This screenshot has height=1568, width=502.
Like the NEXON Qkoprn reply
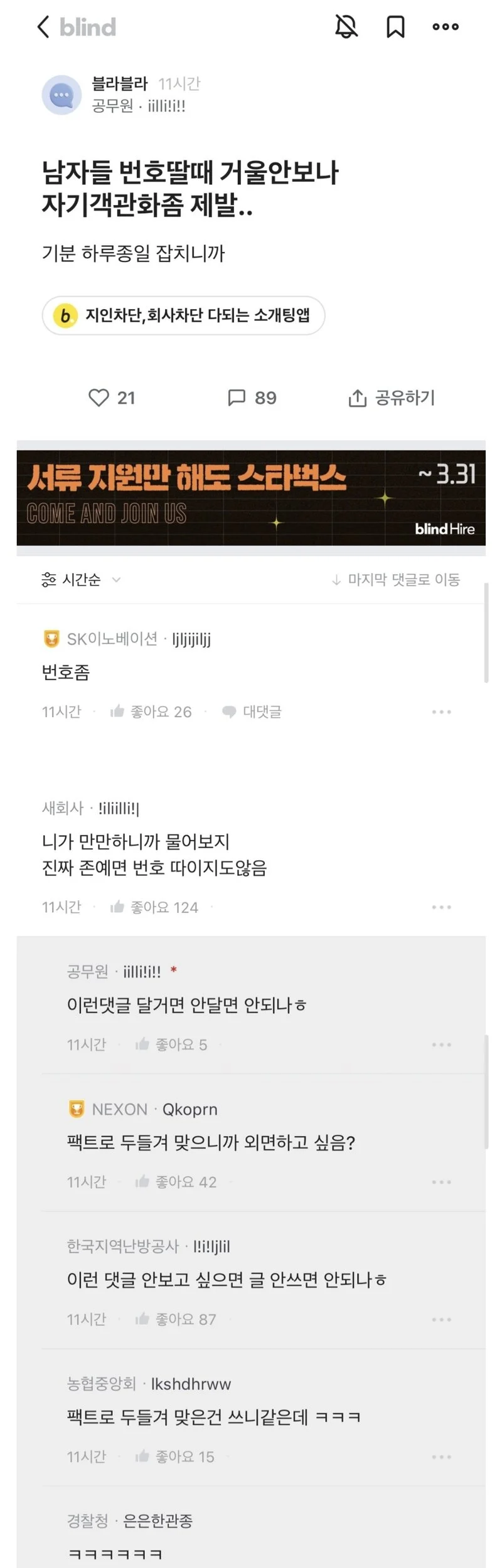click(x=142, y=1182)
